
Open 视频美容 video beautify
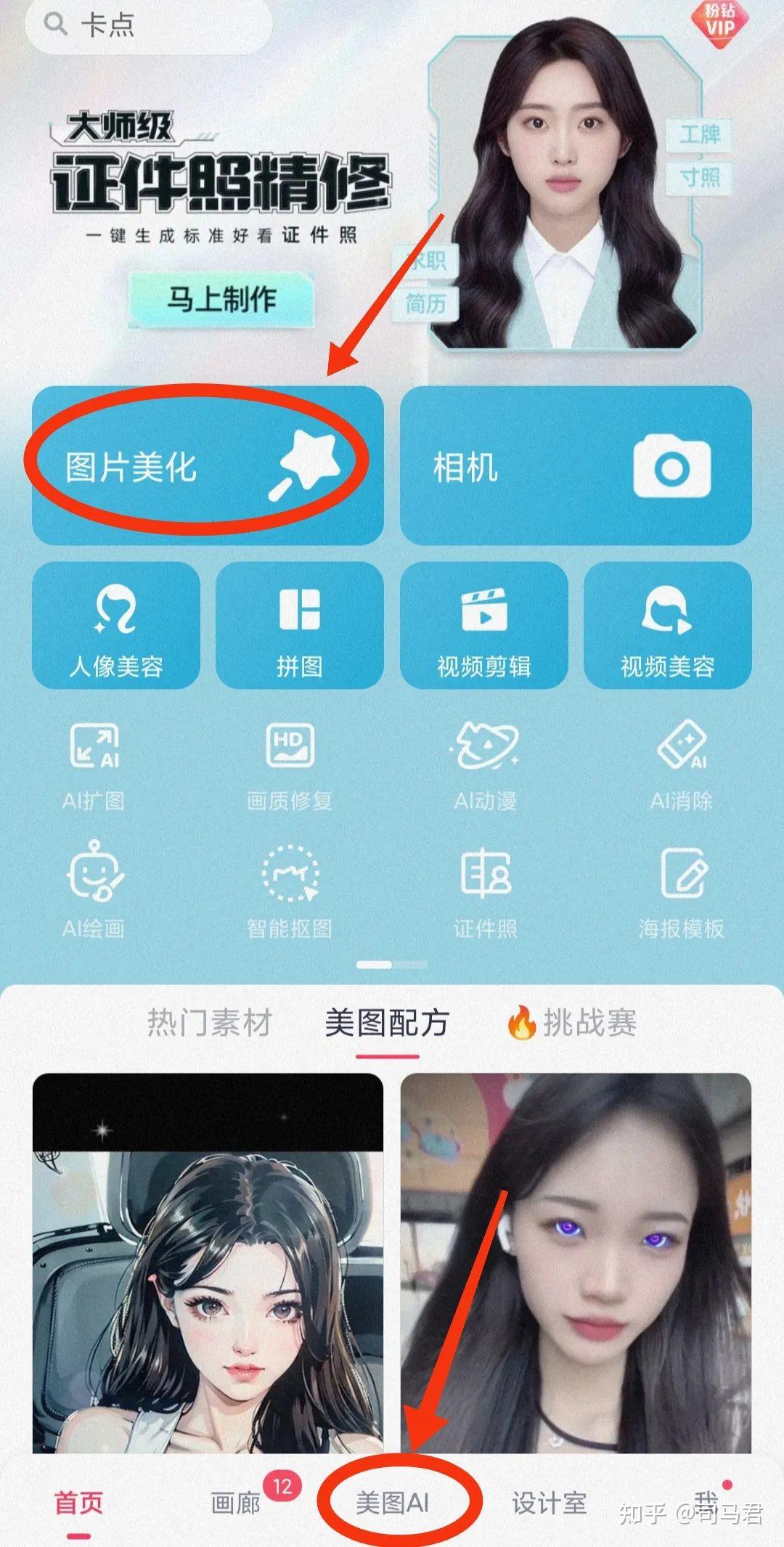click(667, 625)
